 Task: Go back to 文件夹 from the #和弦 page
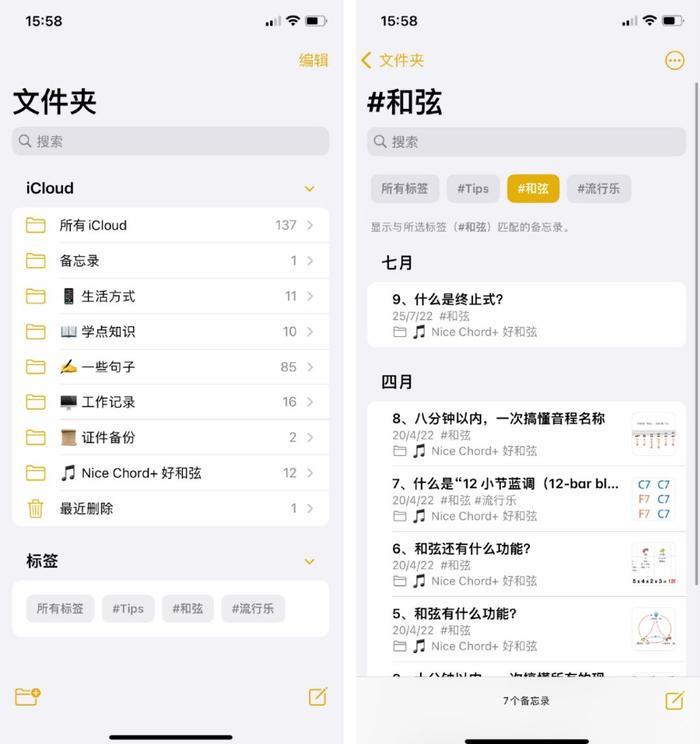click(392, 60)
